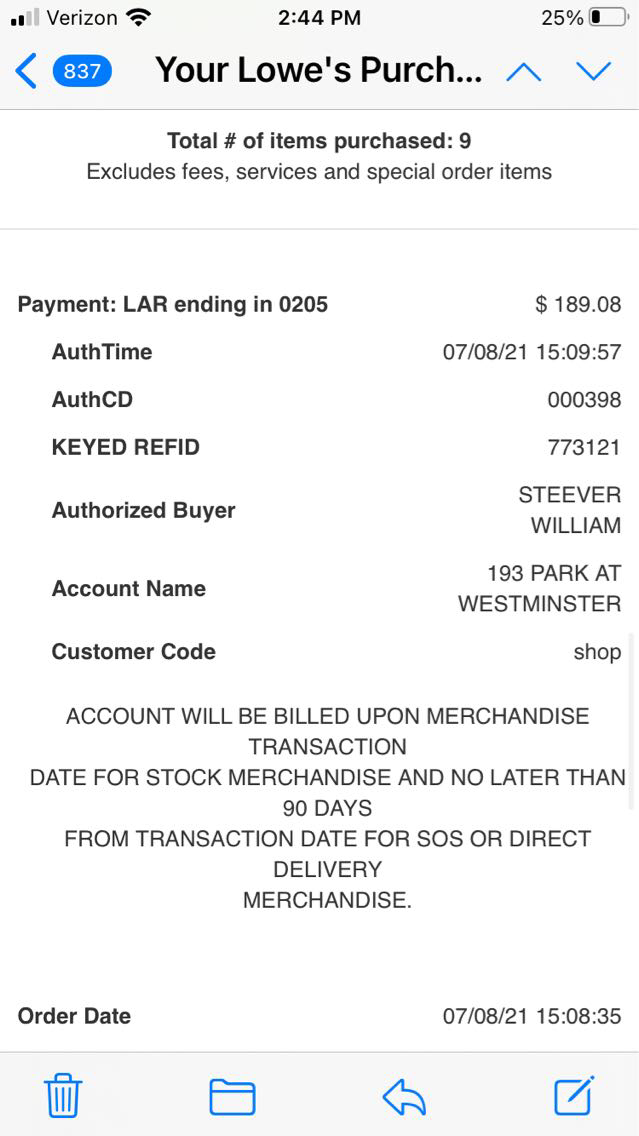
Task: Go back to the 837-message inbox
Action: pos(62,71)
